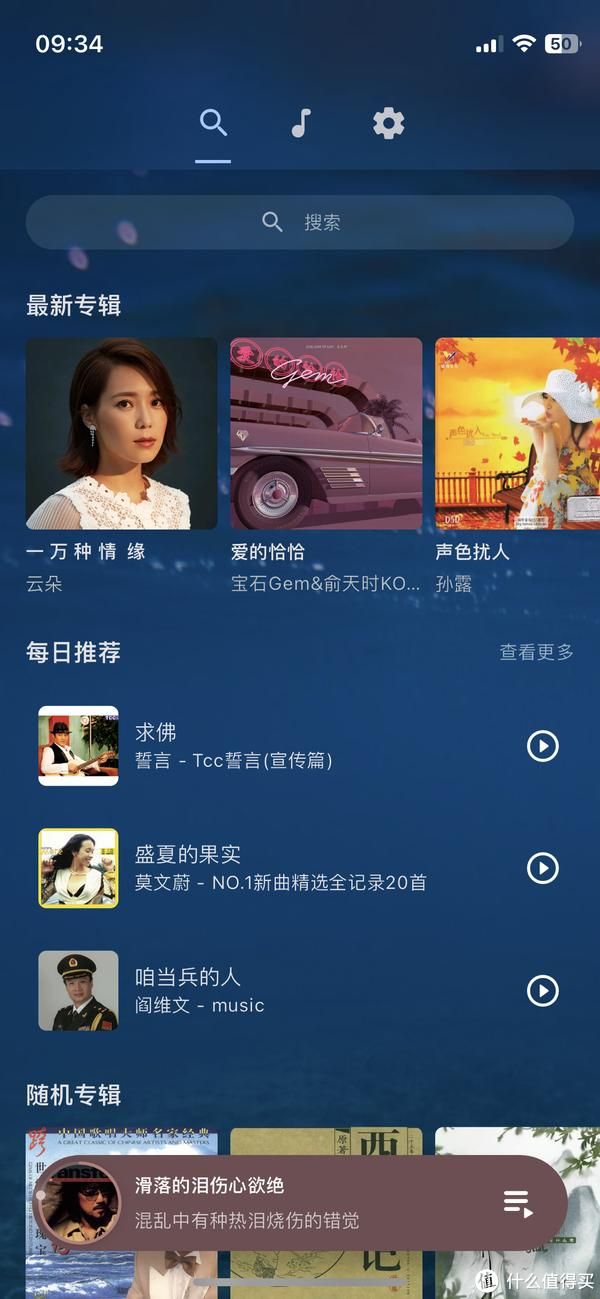The height and width of the screenshot is (1299, 600).
Task: Play the song 求佛
Action: click(542, 746)
